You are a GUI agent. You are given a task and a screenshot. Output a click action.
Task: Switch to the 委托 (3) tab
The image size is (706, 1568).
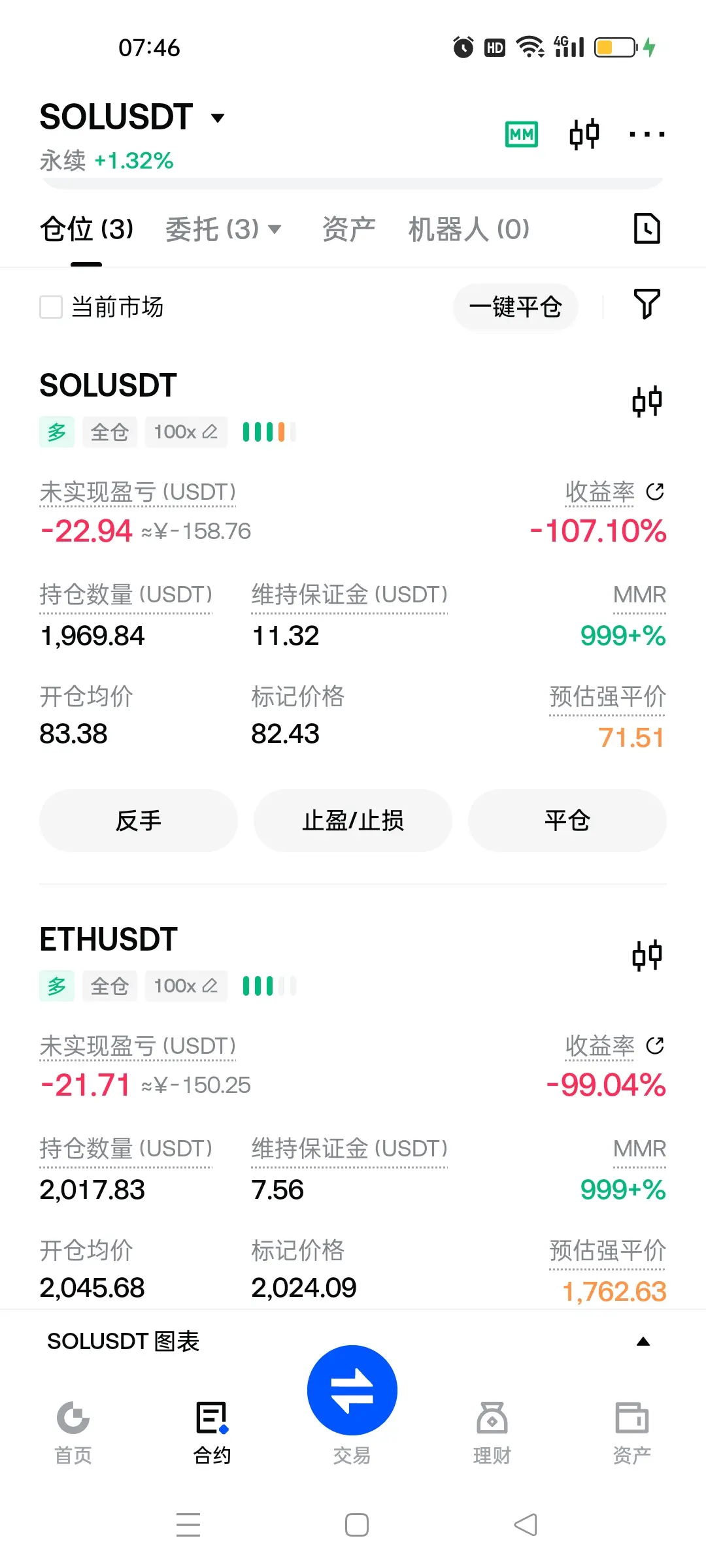click(223, 229)
